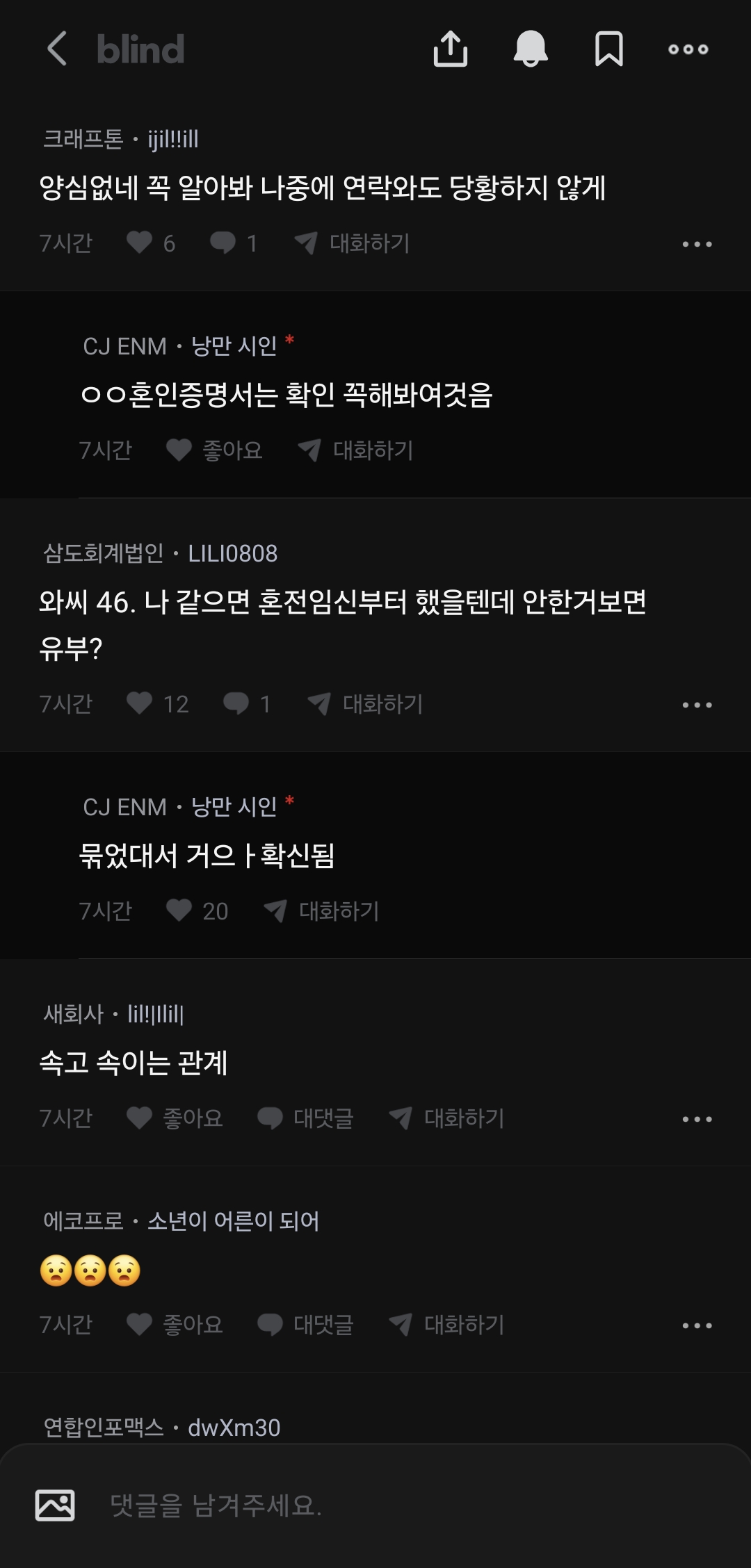Share this post via the share icon
This screenshot has height=1568, width=751.
coord(450,49)
